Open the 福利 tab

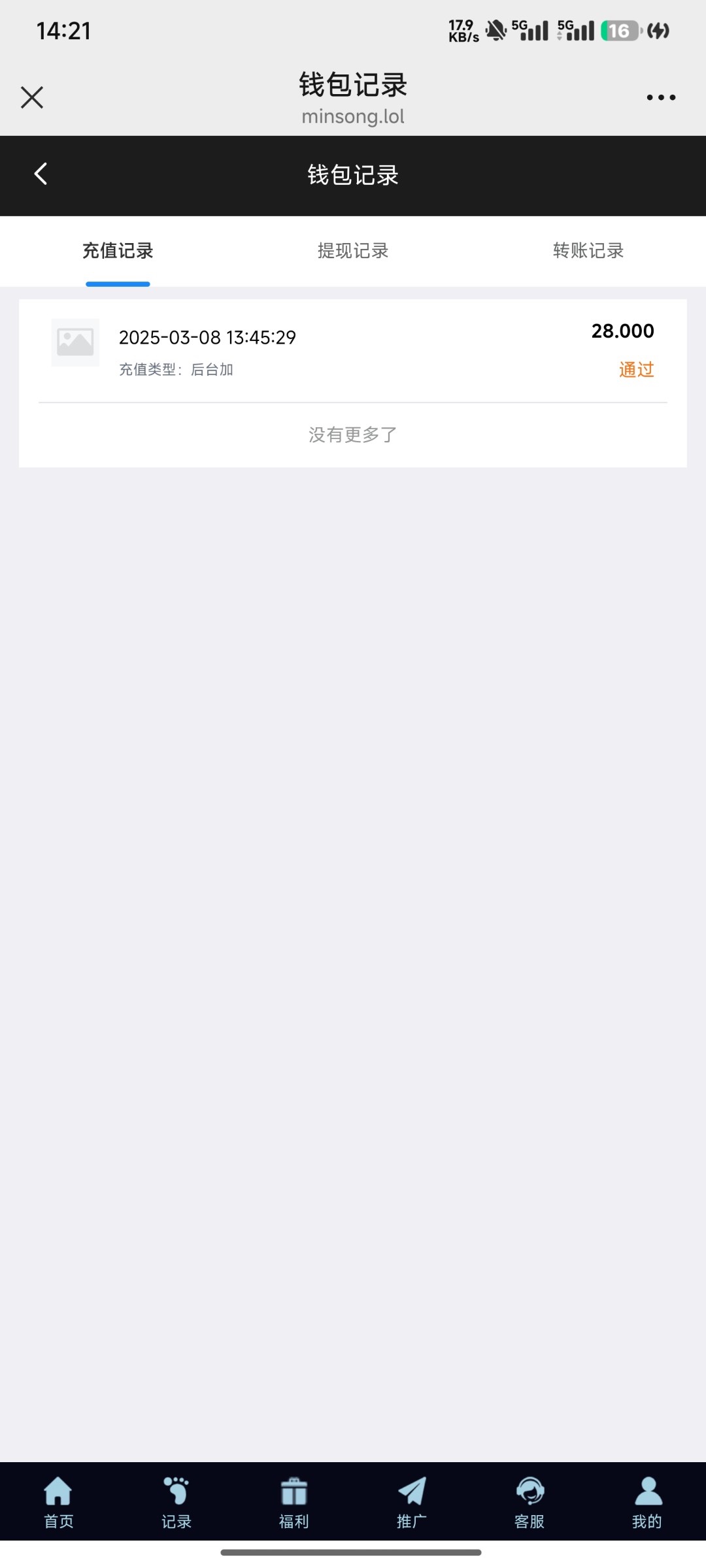[x=294, y=1503]
